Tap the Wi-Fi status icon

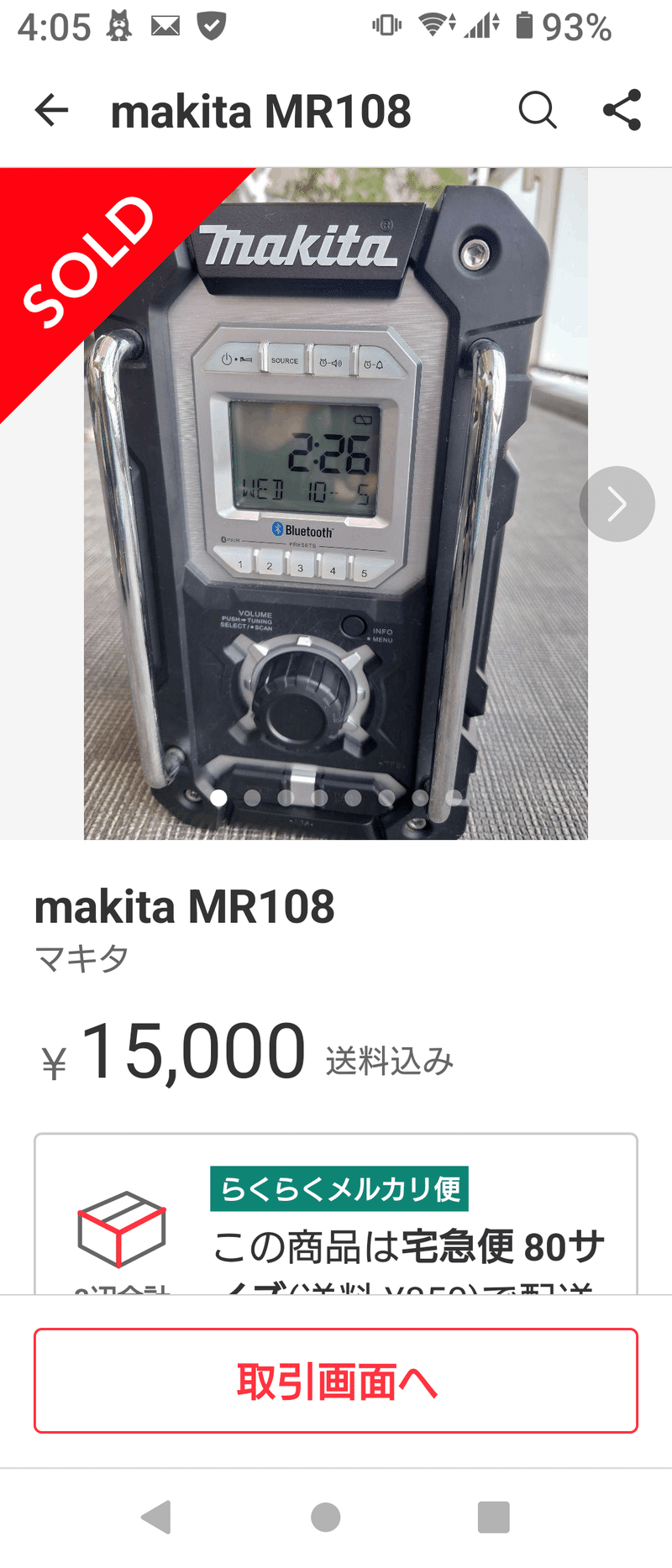pyautogui.click(x=434, y=25)
